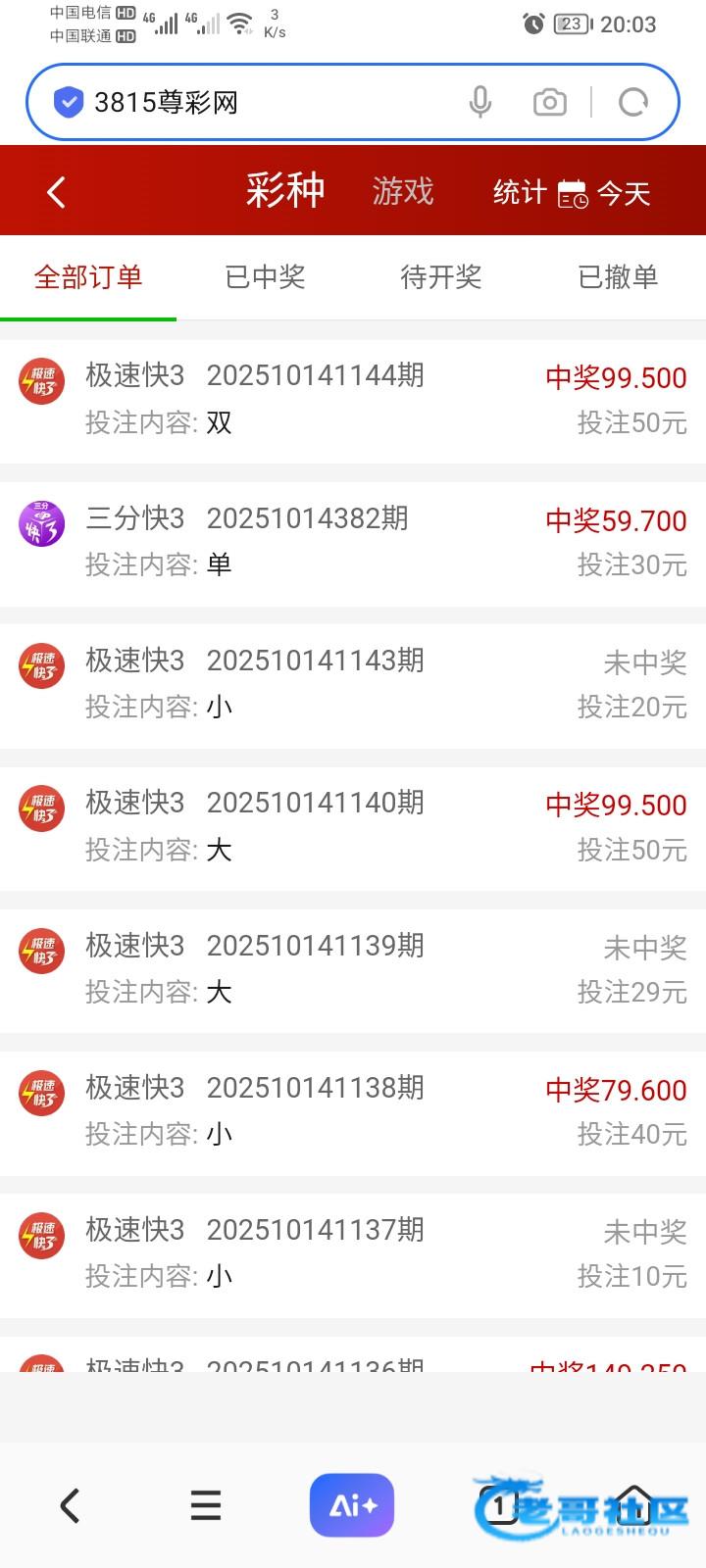Open order 极速快3 202510141138期
The height and width of the screenshot is (1568, 706).
click(353, 1110)
